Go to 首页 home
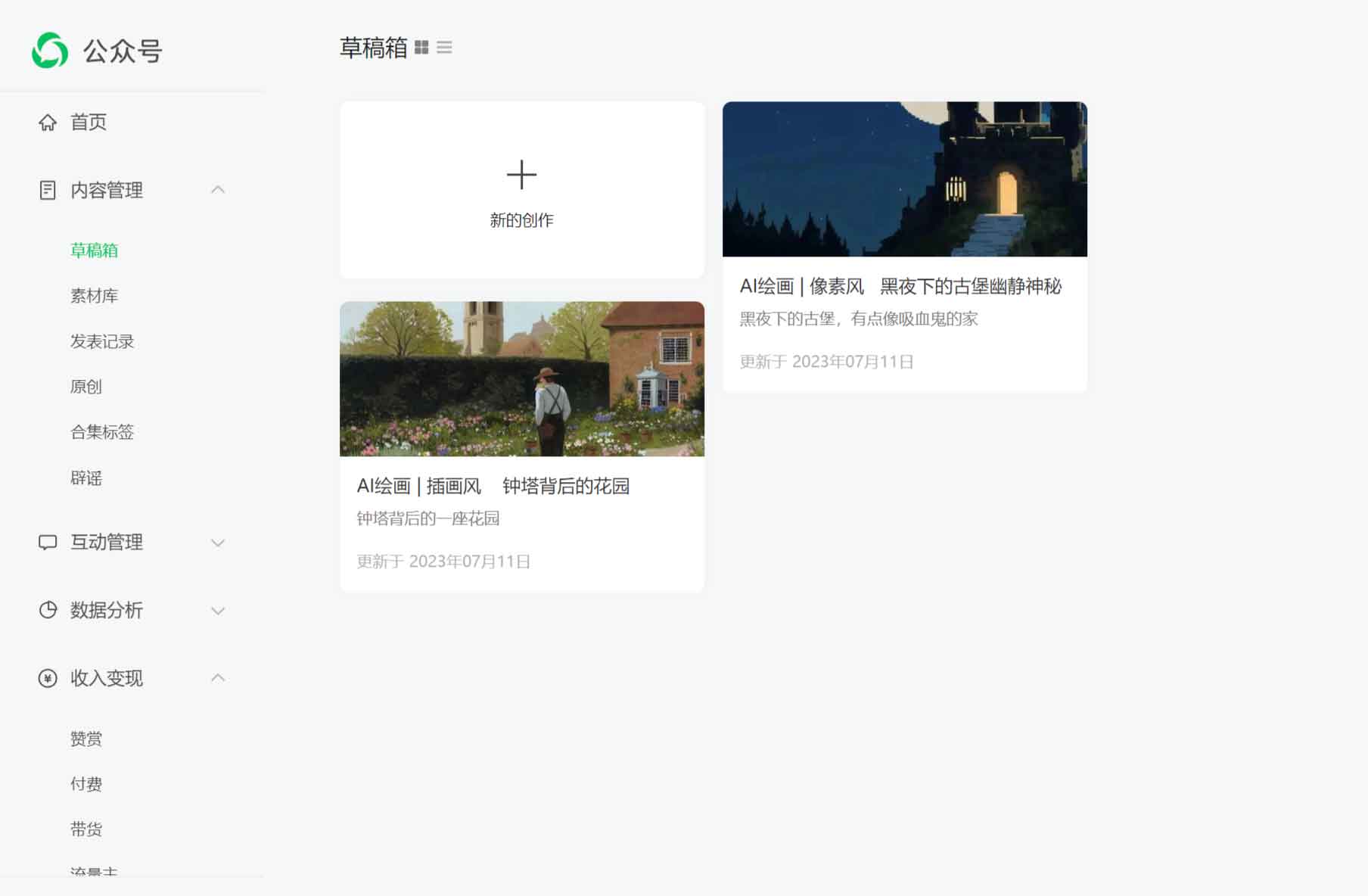Image resolution: width=1368 pixels, height=896 pixels. click(x=88, y=122)
